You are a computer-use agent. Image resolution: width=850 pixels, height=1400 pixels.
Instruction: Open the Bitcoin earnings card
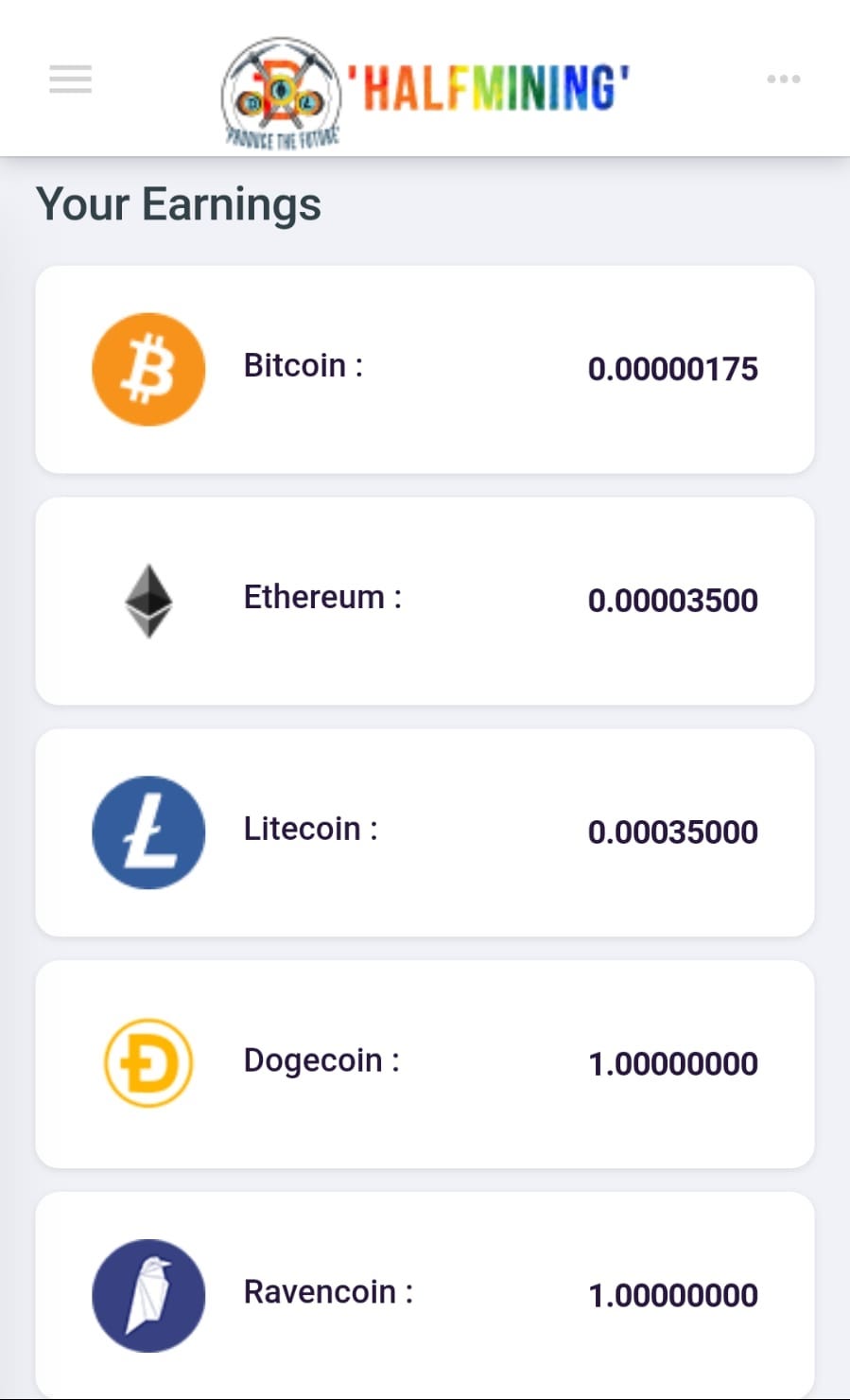point(425,369)
